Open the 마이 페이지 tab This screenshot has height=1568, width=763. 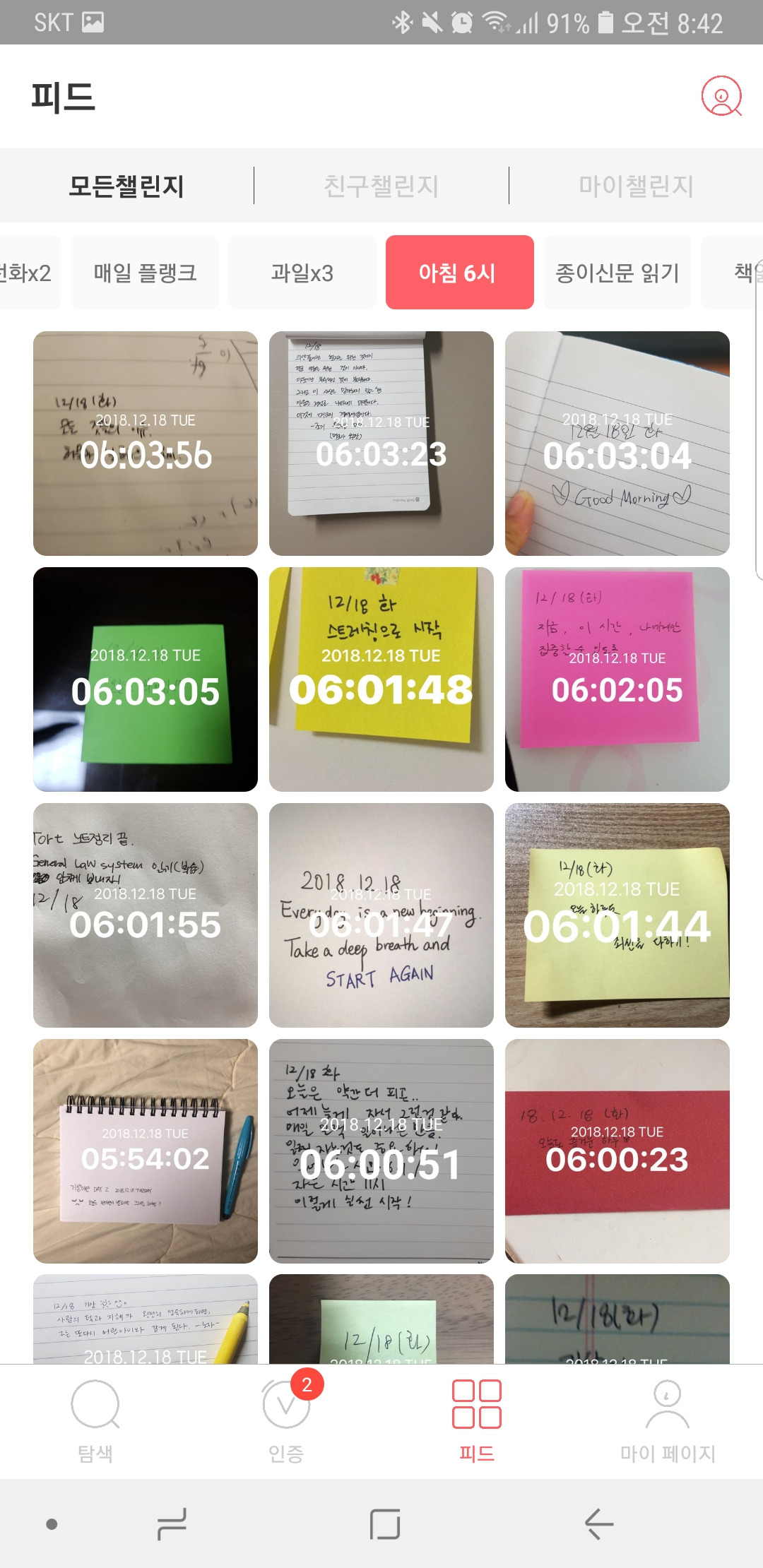668,1421
